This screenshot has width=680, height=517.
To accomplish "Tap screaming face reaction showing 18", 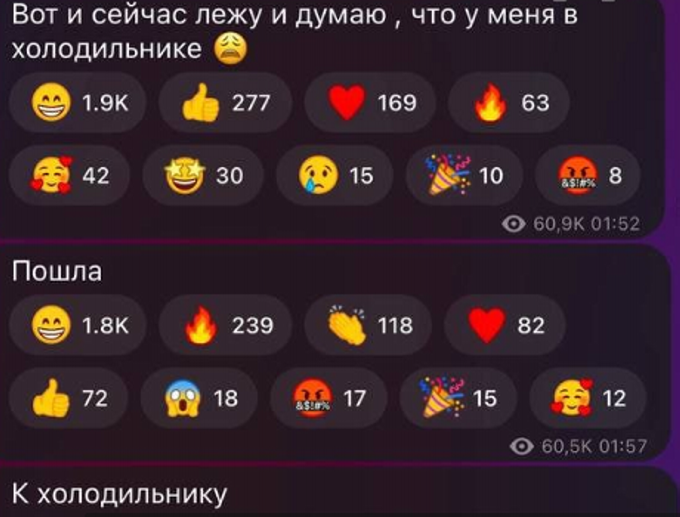I will click(200, 398).
